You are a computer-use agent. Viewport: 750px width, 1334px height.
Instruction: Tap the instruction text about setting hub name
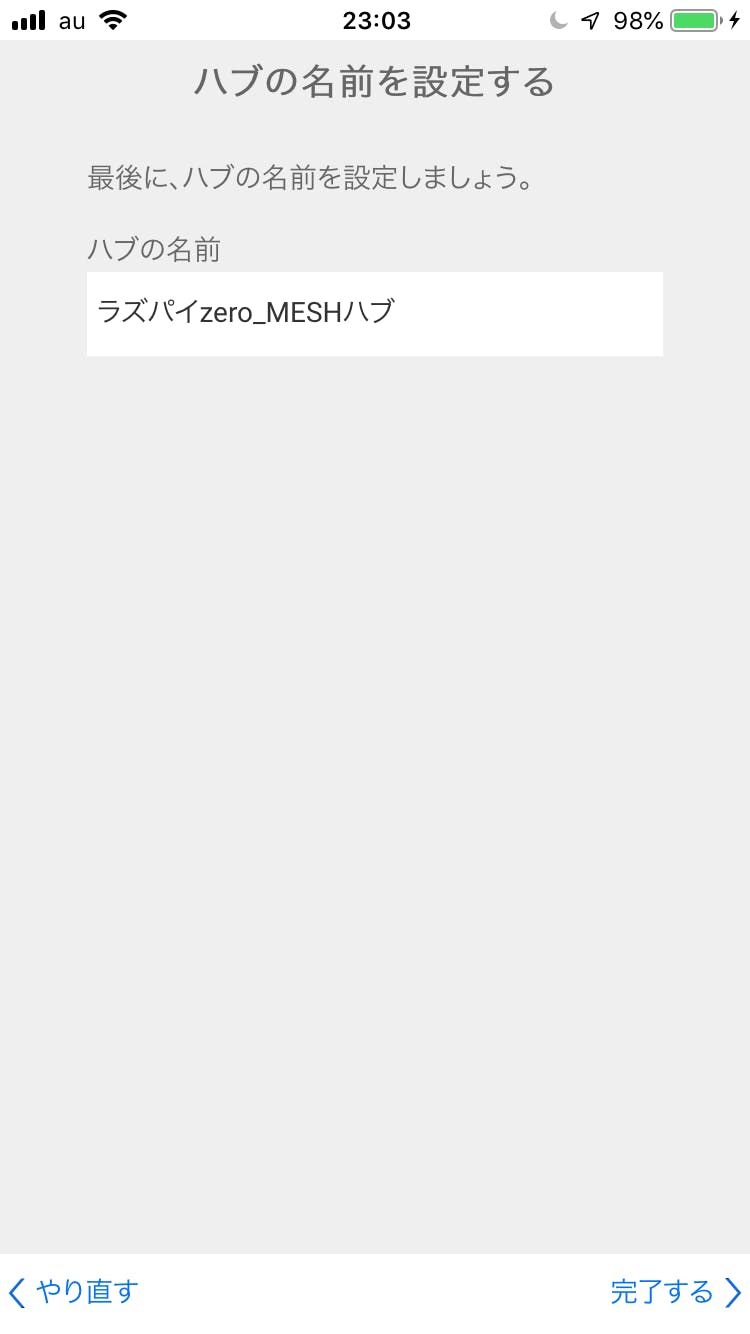tap(309, 178)
